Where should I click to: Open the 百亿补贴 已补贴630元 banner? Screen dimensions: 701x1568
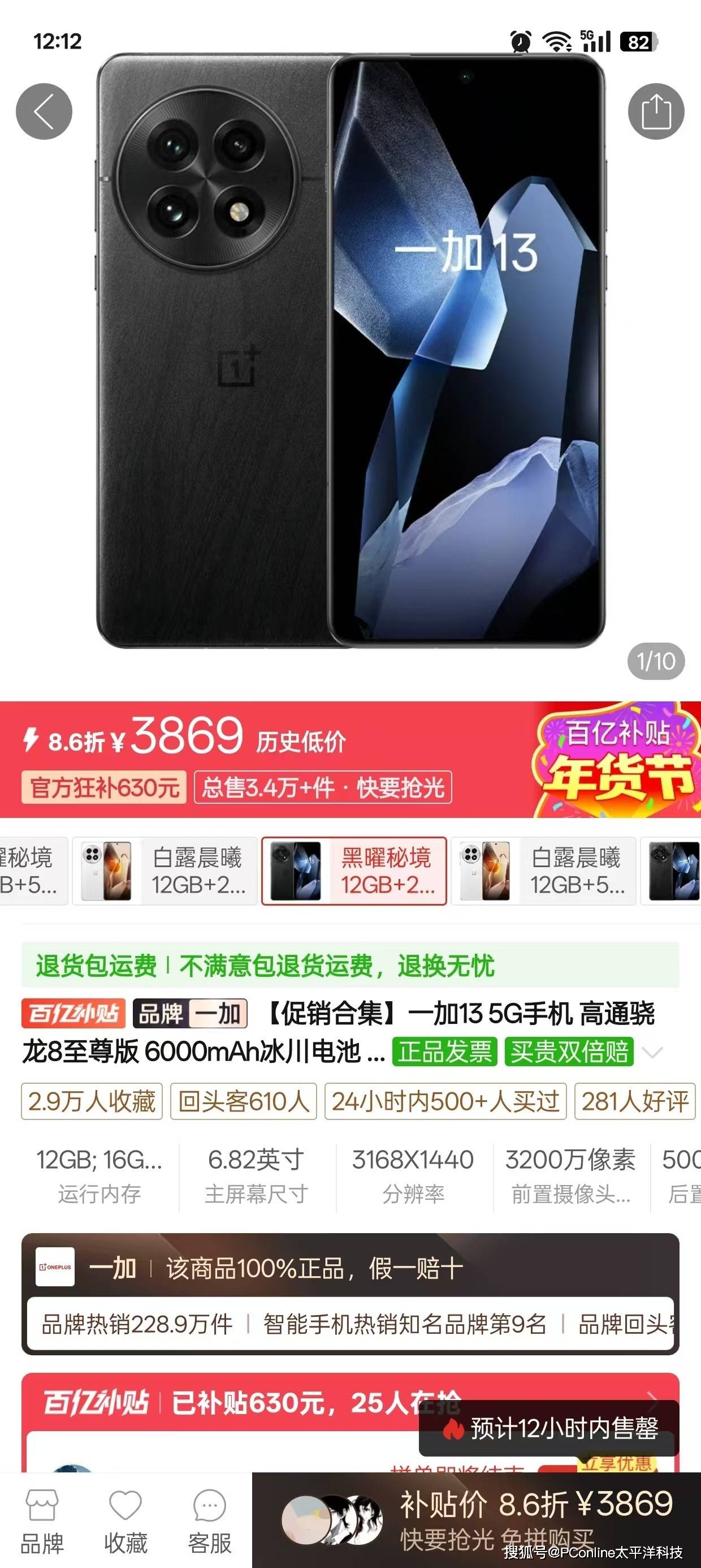[x=350, y=1402]
